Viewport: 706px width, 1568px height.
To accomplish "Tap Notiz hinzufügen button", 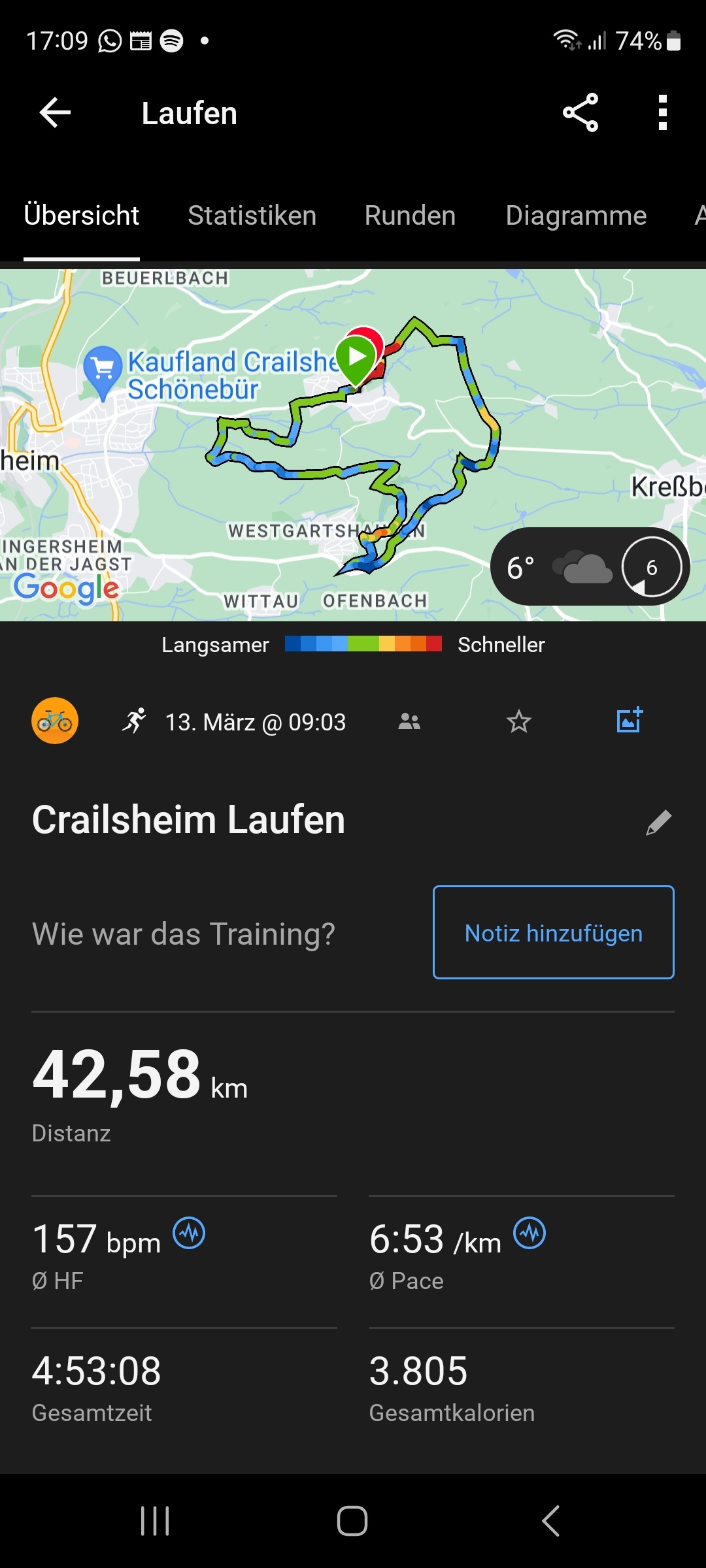I will 553,932.
